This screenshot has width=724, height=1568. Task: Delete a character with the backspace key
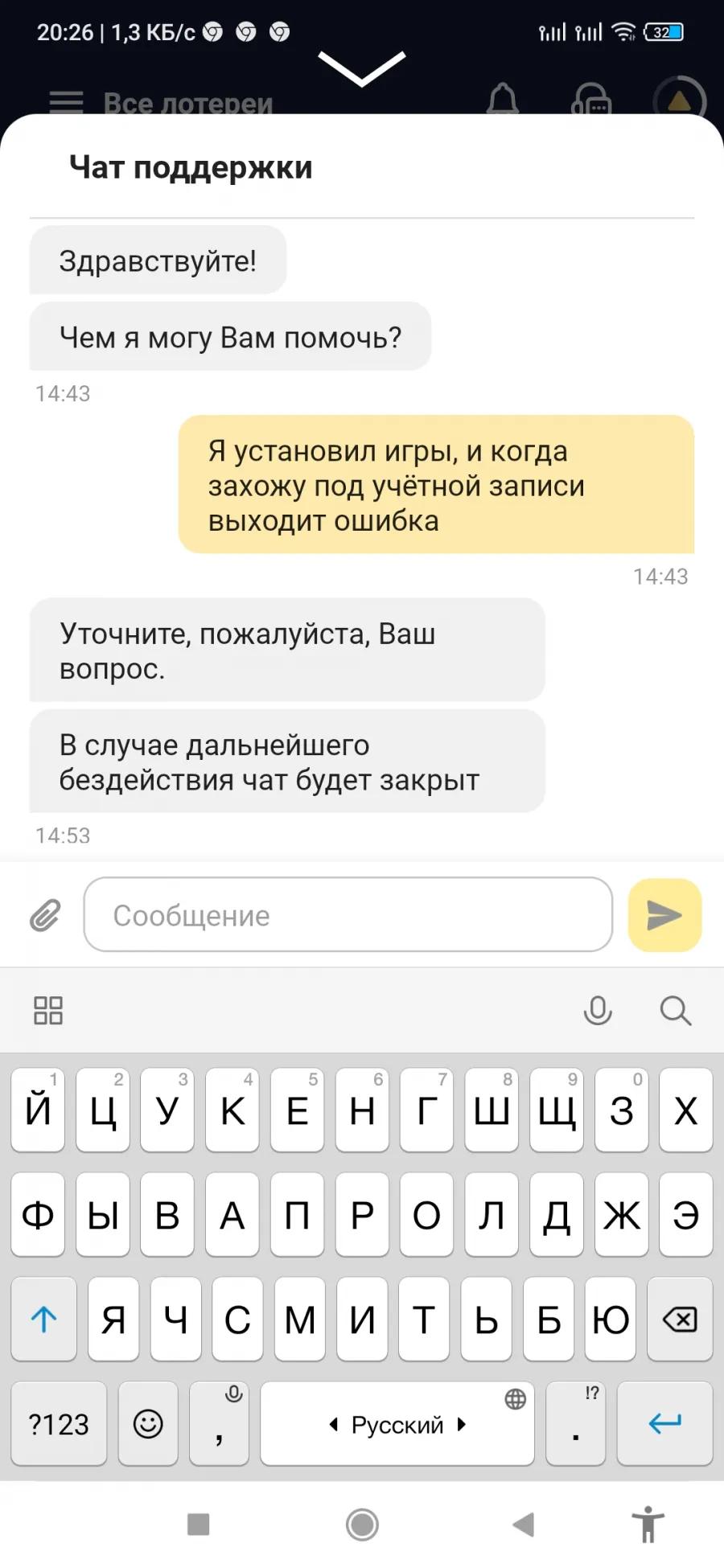680,1320
